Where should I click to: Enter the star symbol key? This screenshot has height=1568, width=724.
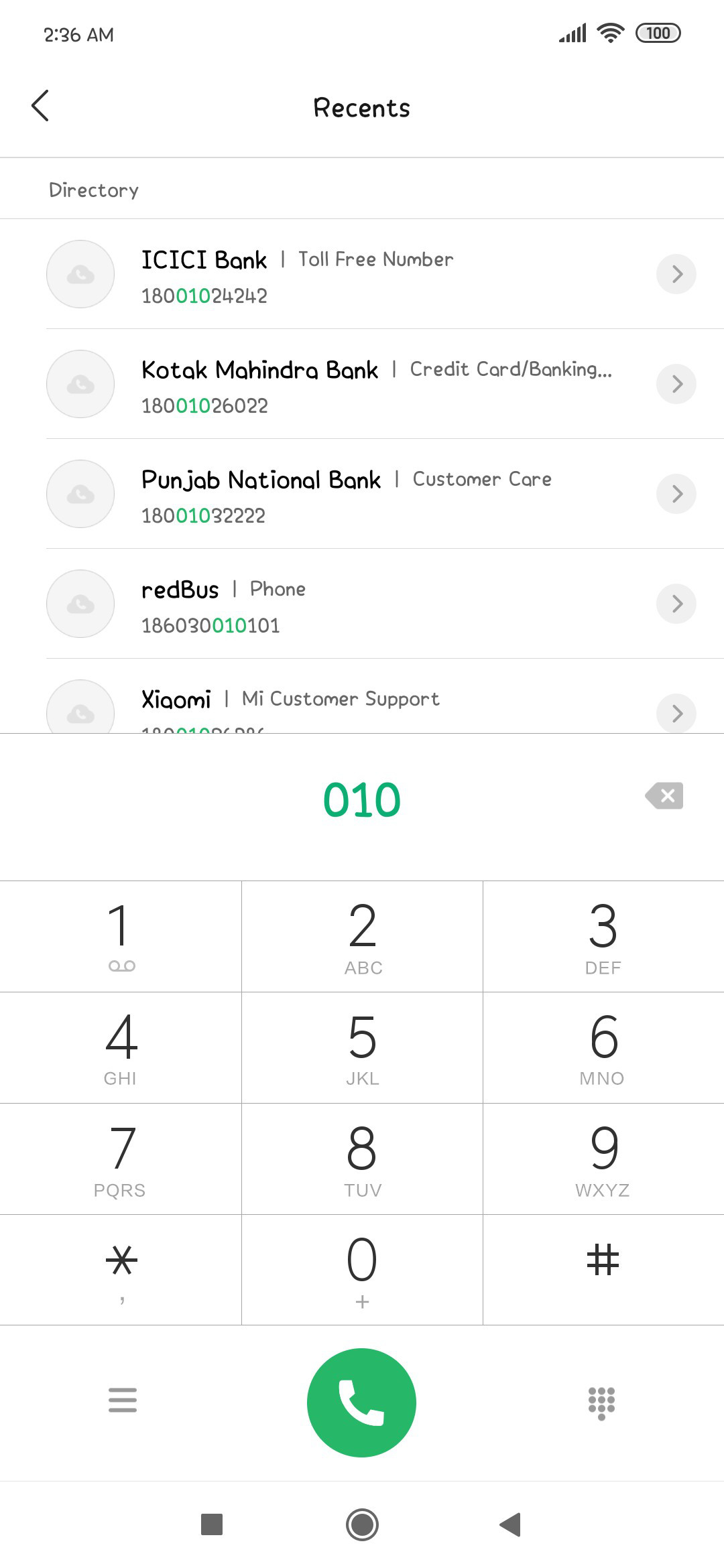point(121,1270)
